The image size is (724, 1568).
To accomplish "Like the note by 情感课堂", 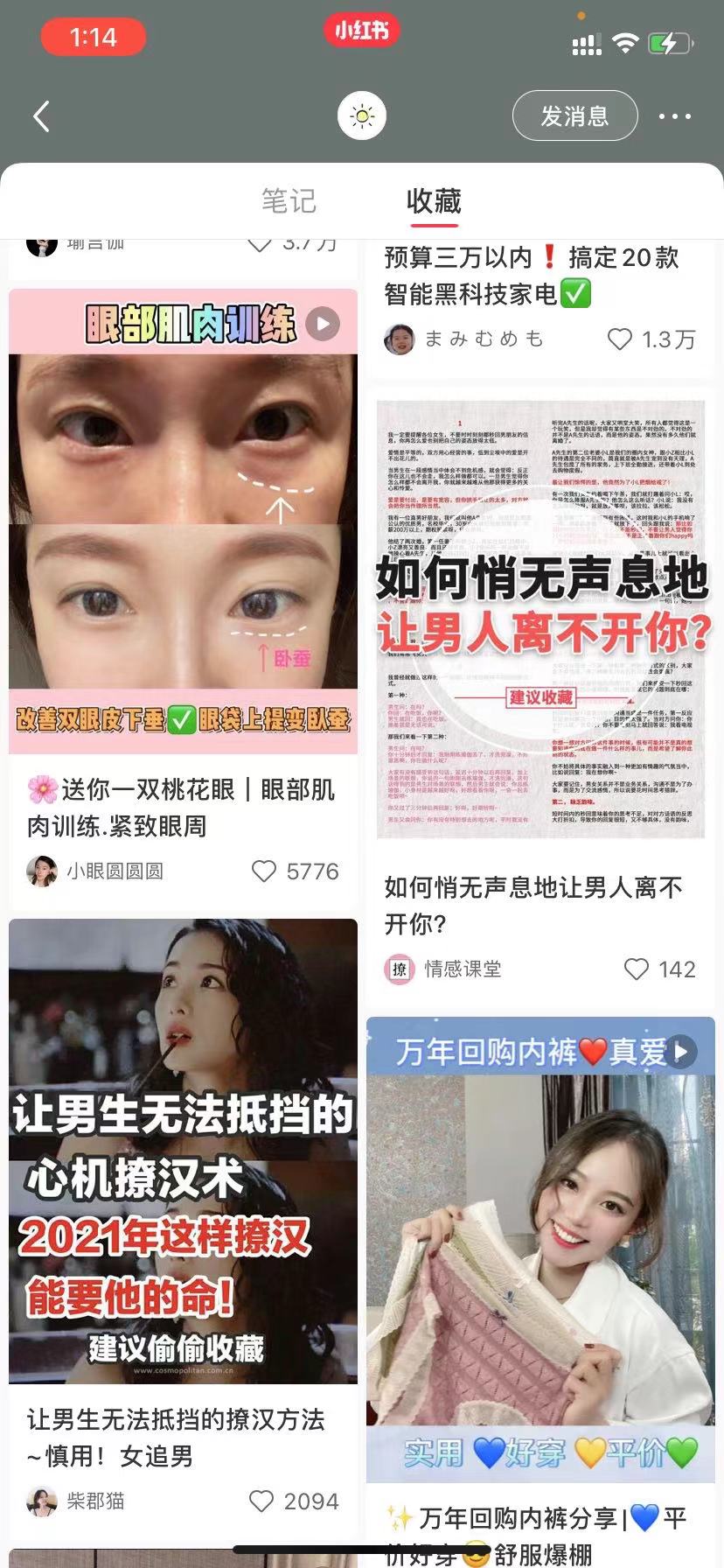I will 637,969.
